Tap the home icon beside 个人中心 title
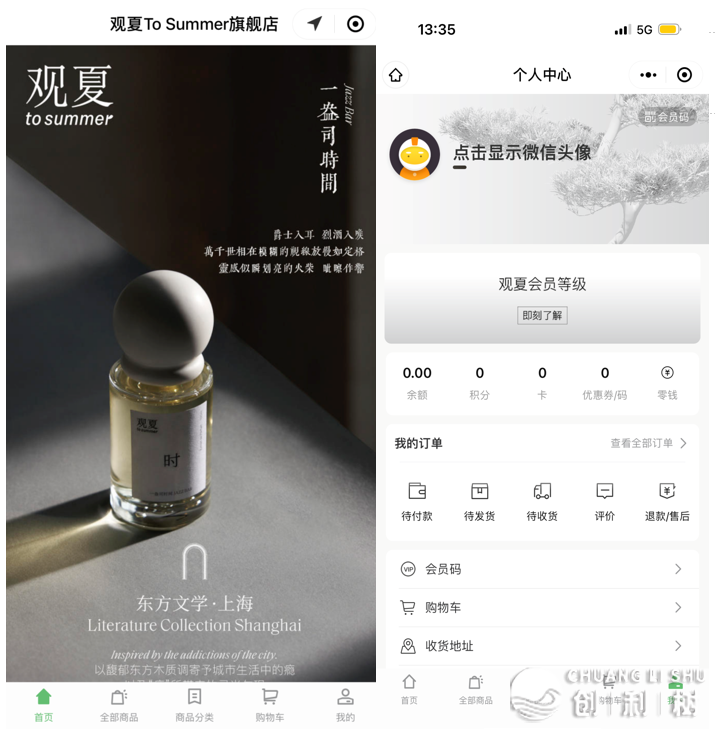The height and width of the screenshot is (729, 715). [396, 75]
